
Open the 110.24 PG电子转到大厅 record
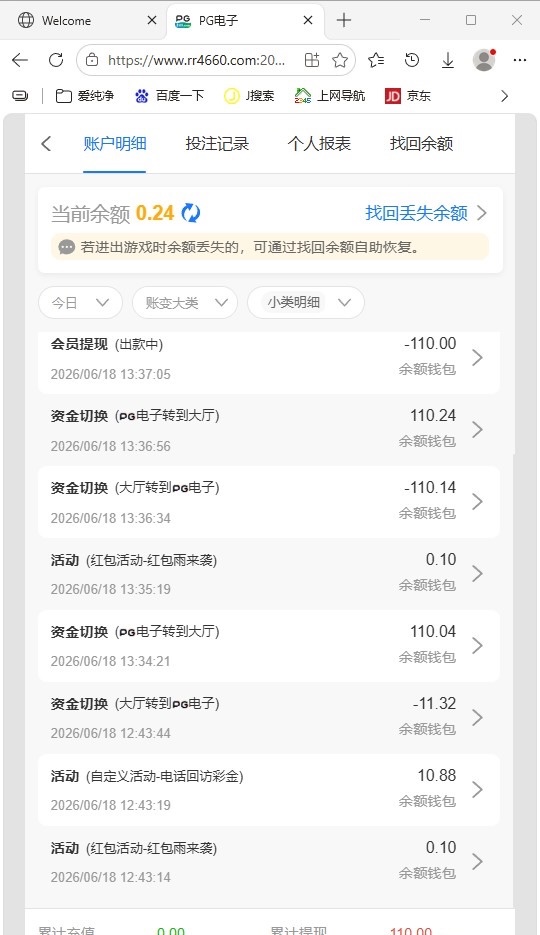[269, 430]
